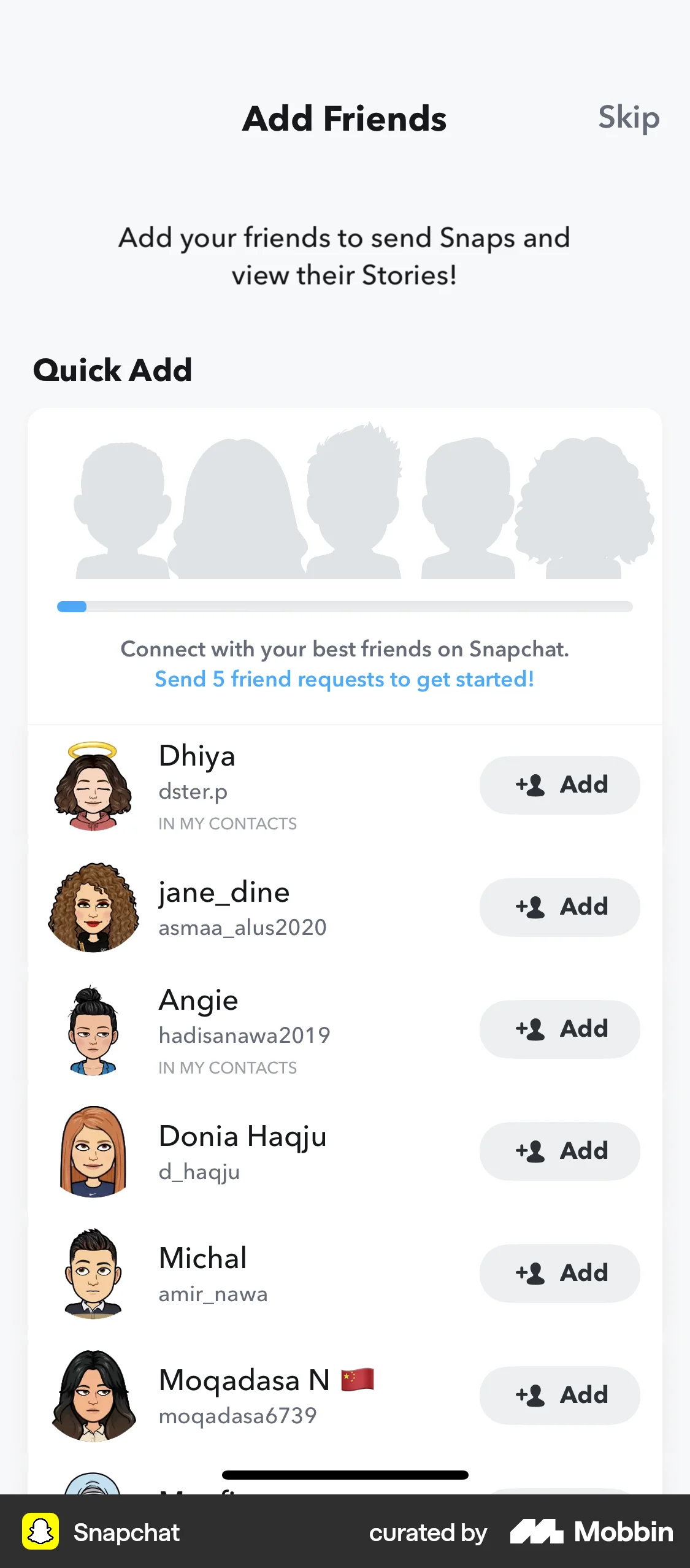The width and height of the screenshot is (690, 1568).
Task: Select the Add Friends title
Action: [x=345, y=118]
